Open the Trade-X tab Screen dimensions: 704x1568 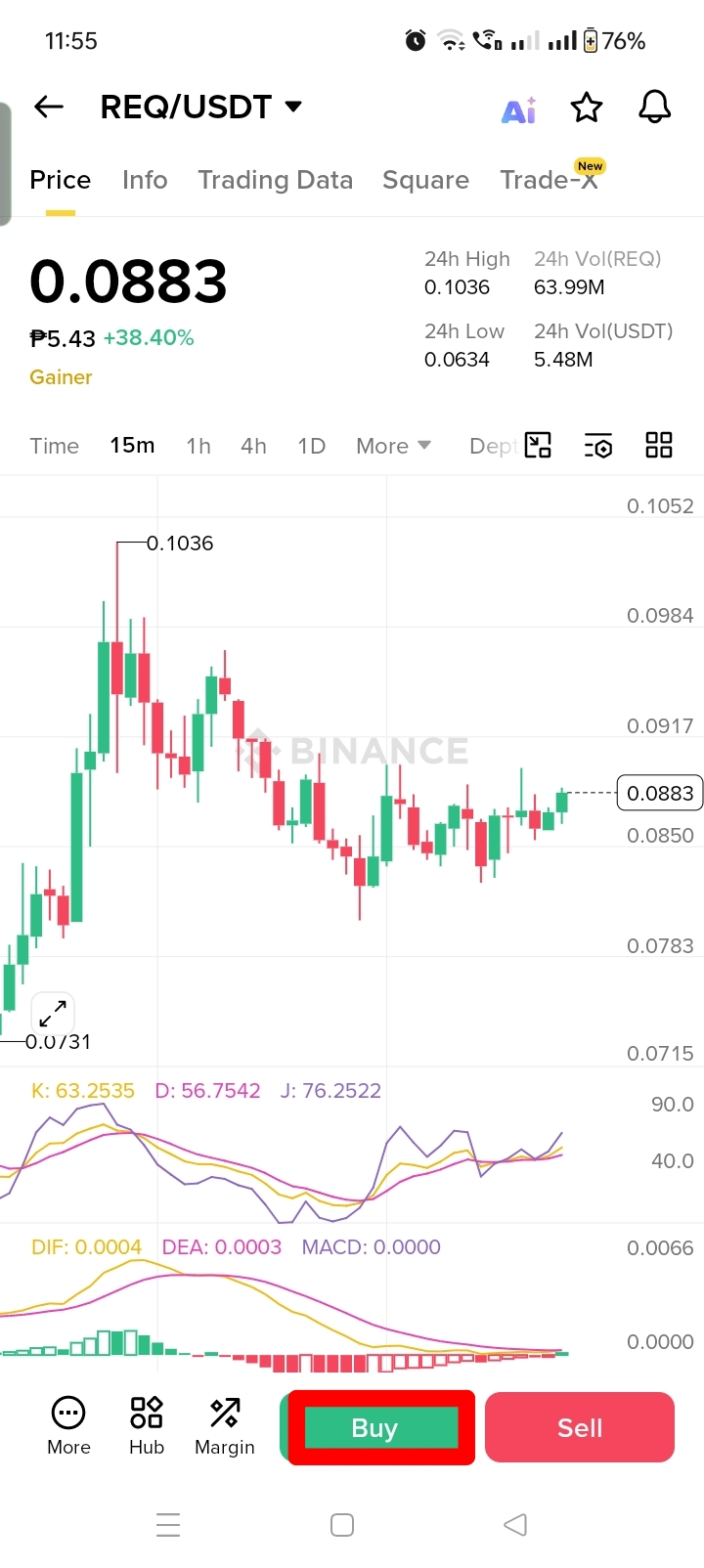[550, 179]
